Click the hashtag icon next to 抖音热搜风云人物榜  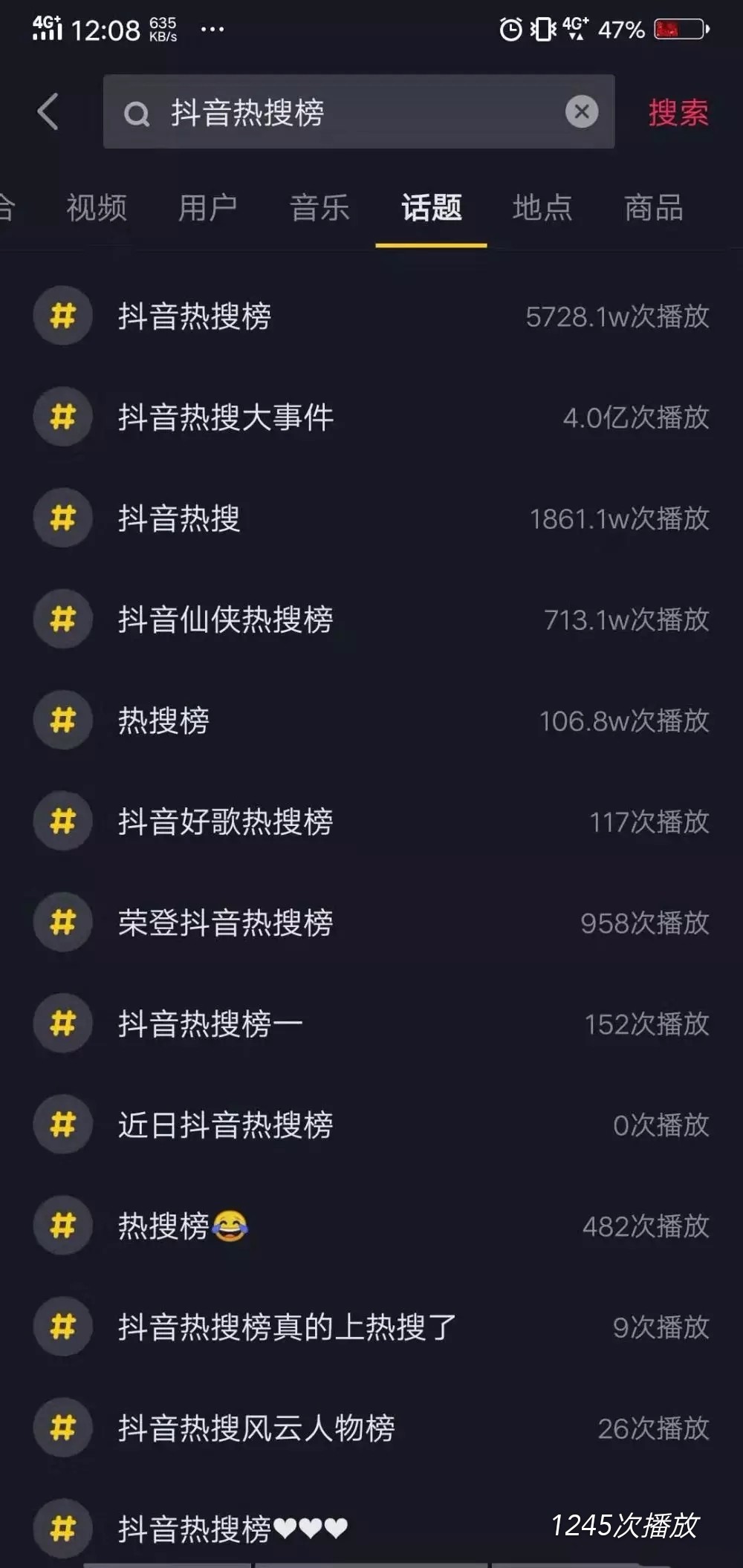click(x=63, y=1428)
